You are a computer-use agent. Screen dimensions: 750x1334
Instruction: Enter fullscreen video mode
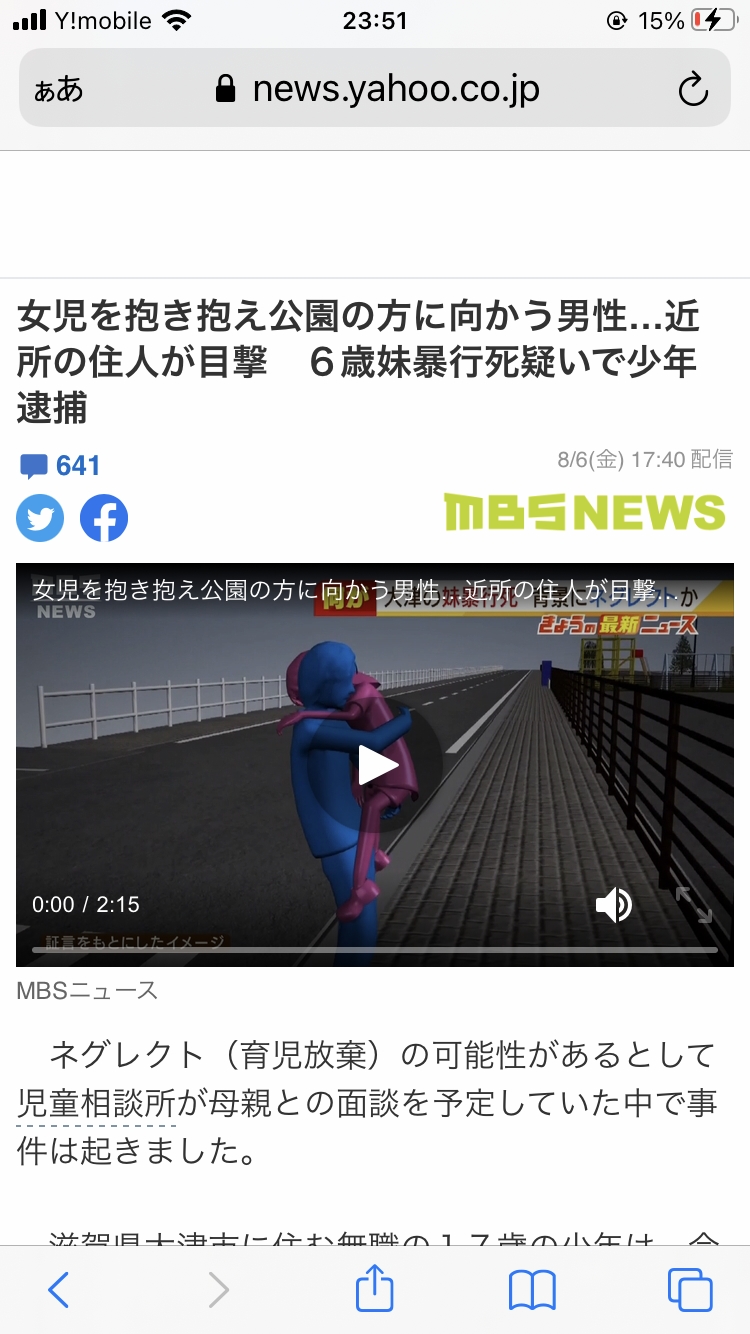click(693, 904)
